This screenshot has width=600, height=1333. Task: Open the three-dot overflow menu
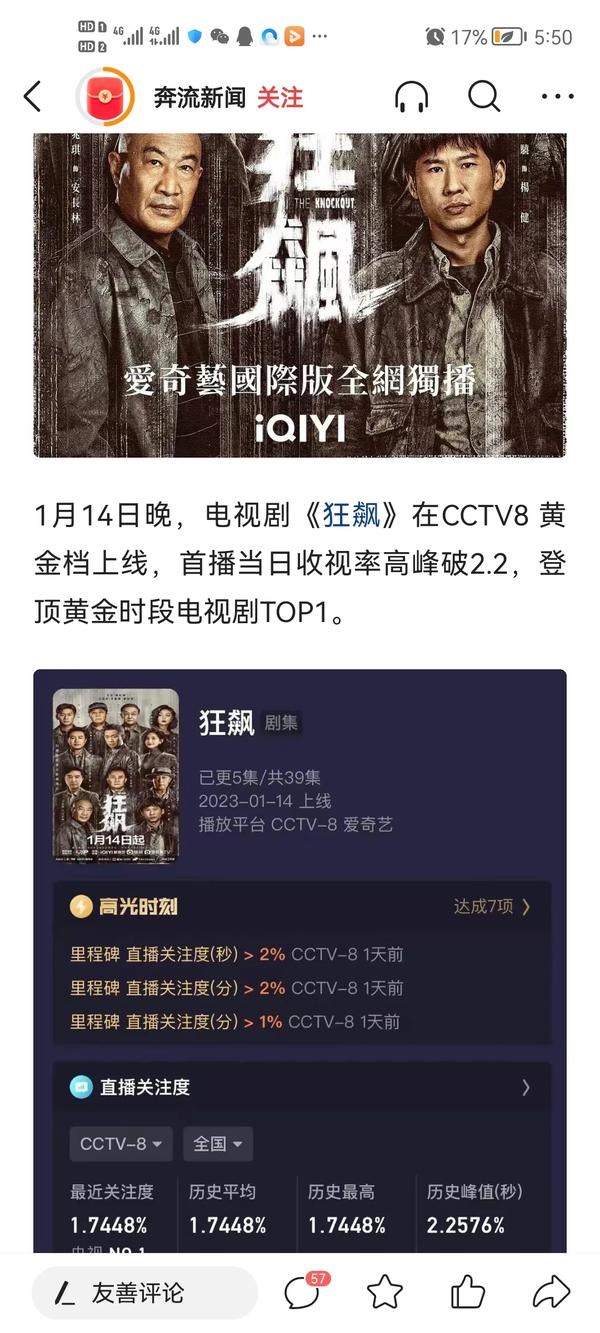[557, 97]
